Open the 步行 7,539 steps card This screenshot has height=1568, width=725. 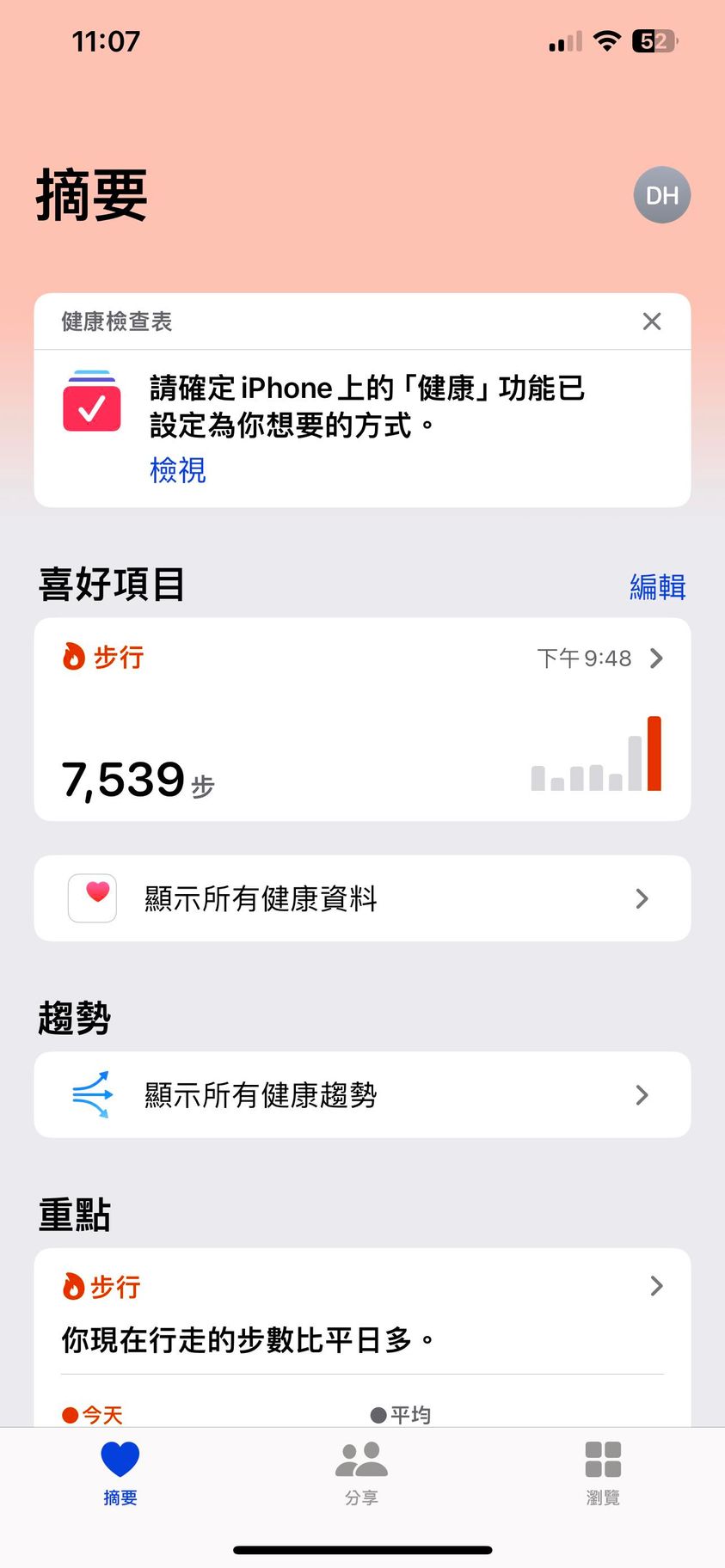tap(361, 720)
